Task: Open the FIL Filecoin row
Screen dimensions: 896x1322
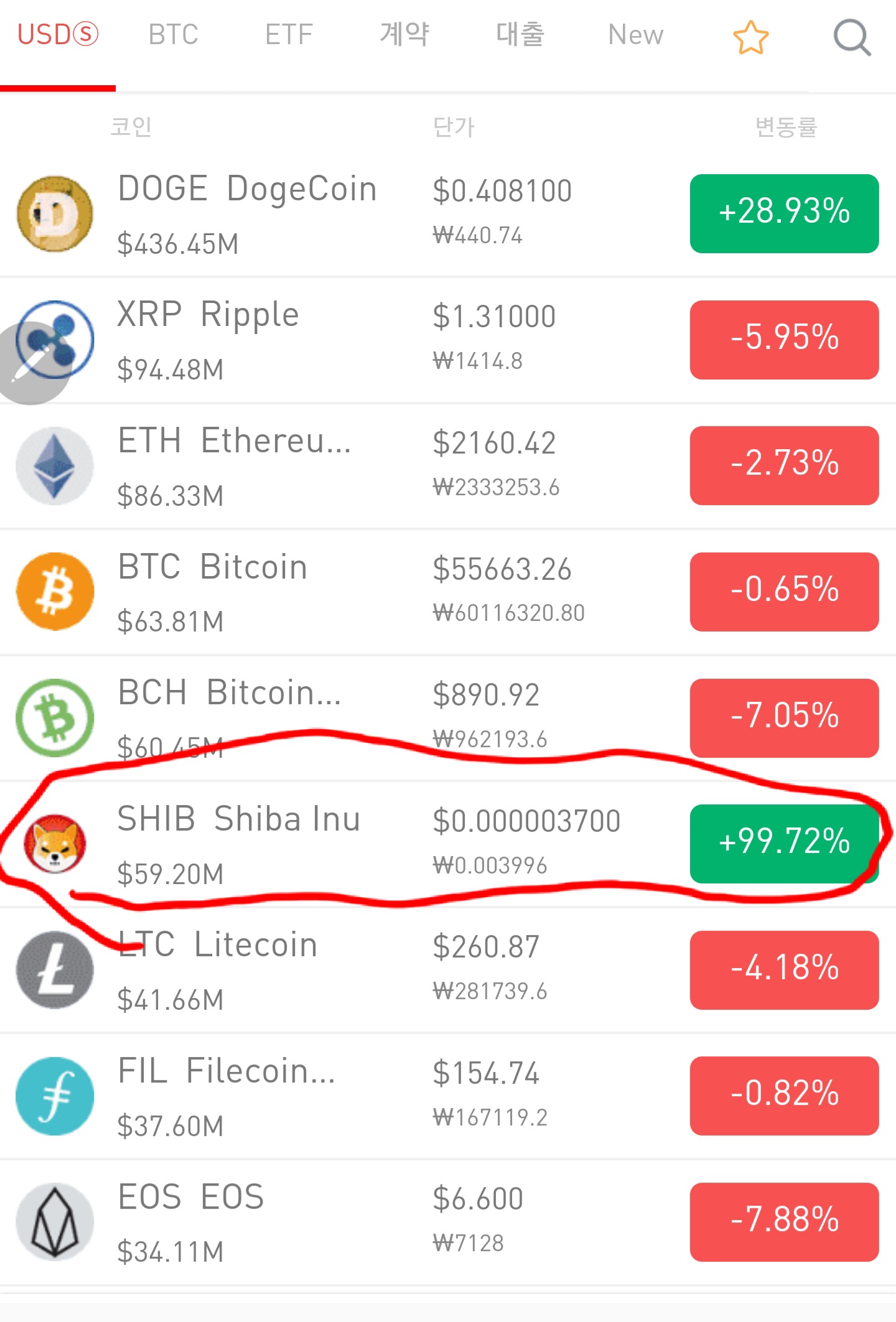Action: (x=448, y=1096)
